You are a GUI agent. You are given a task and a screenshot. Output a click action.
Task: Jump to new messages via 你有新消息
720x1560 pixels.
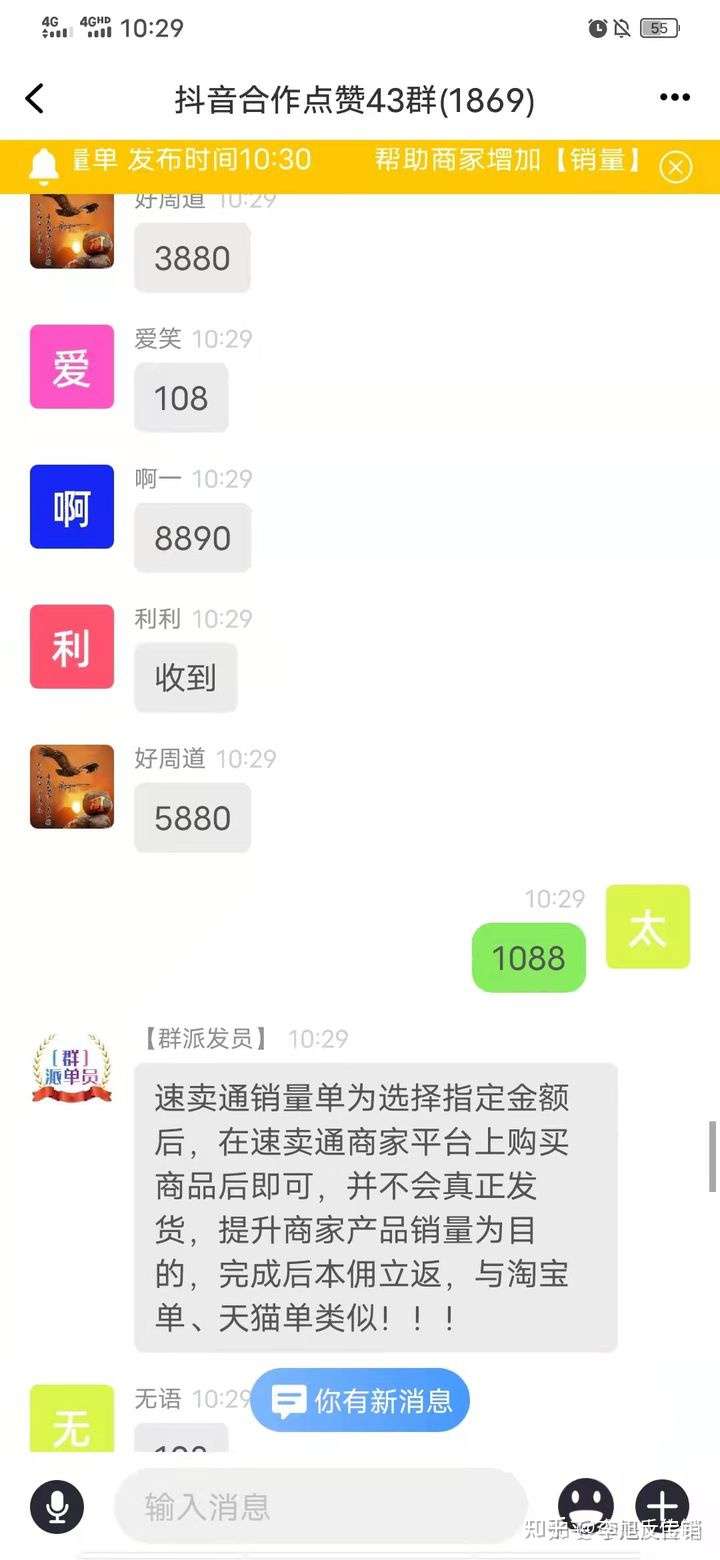tap(360, 1400)
